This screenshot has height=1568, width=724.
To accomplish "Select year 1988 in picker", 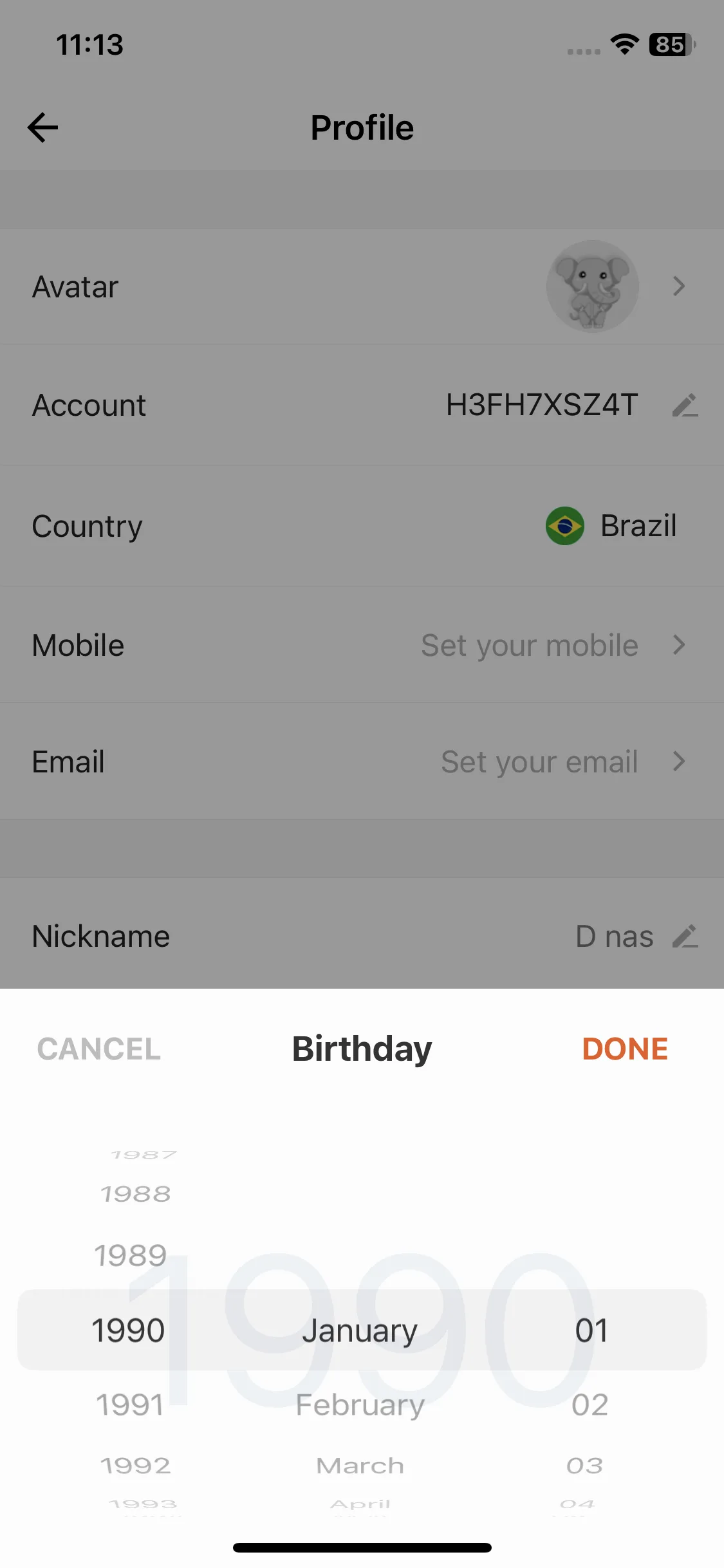I will coord(135,1194).
